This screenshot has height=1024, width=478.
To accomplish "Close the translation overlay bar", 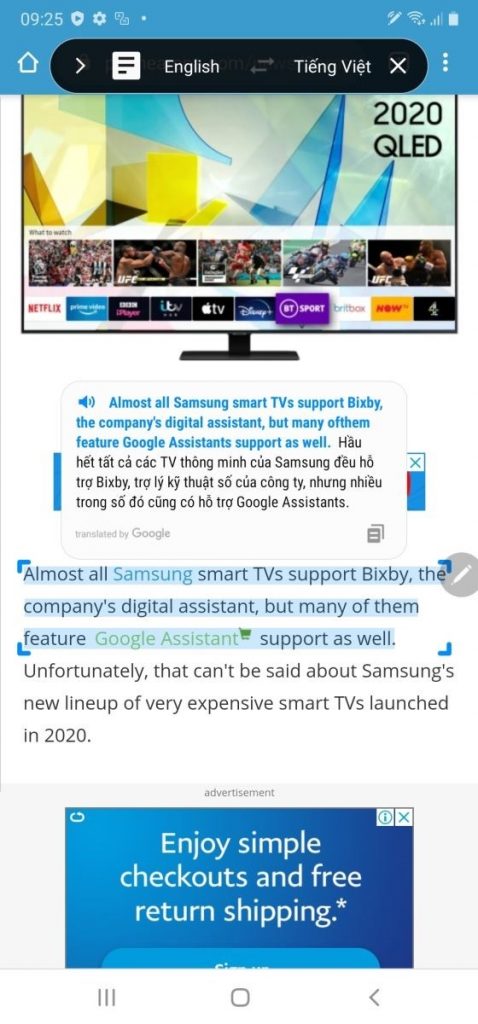I will 398,66.
